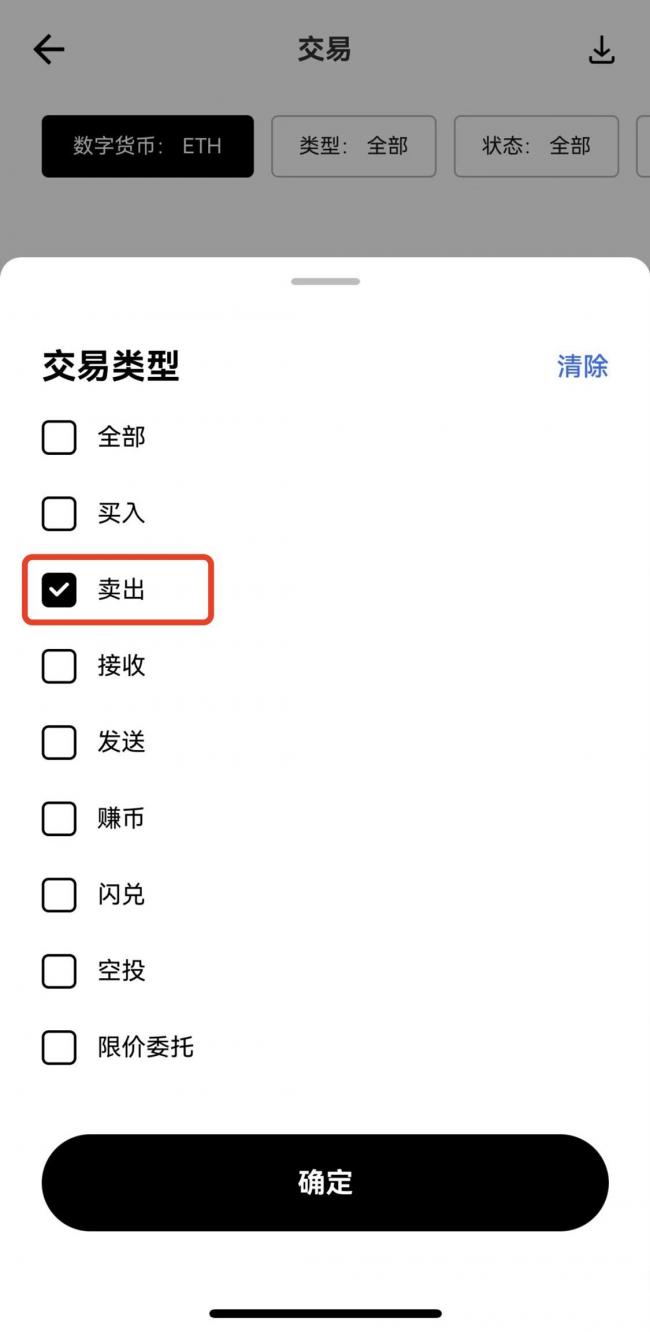The height and width of the screenshot is (1332, 650).
Task: Tap the download icon at top right
Action: tap(601, 49)
